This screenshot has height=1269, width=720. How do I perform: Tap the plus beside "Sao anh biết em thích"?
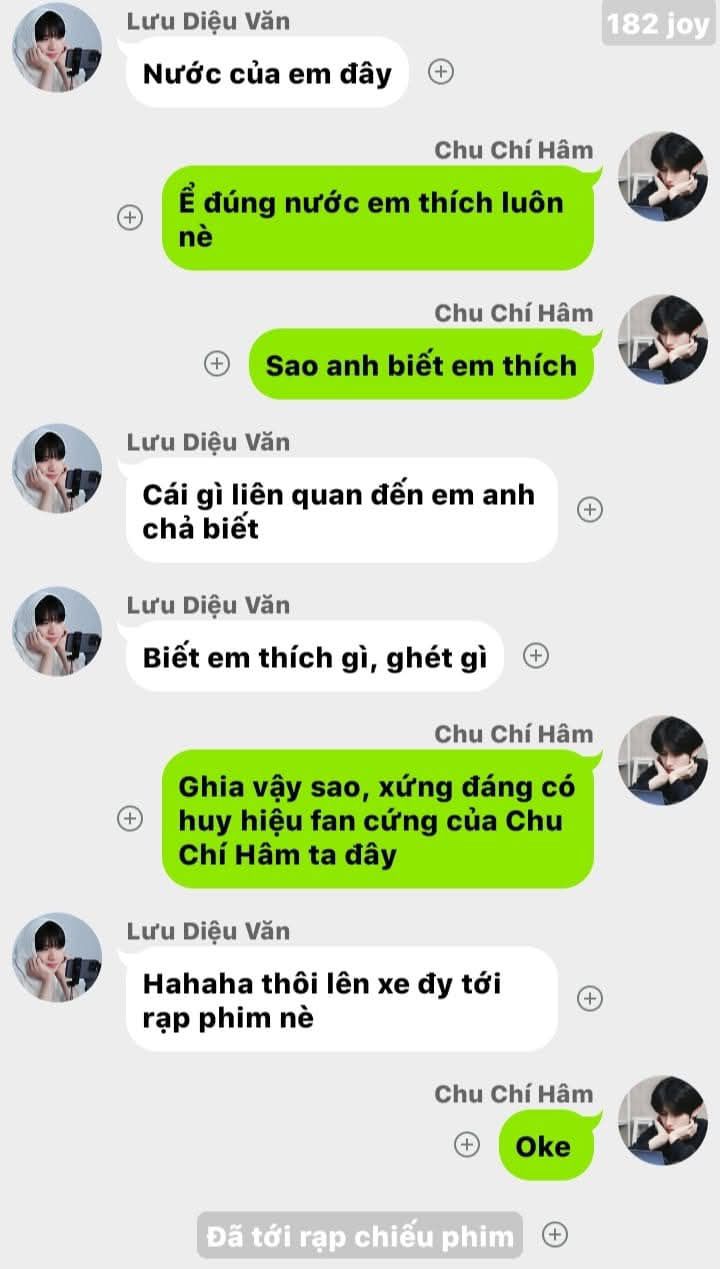coord(217,364)
